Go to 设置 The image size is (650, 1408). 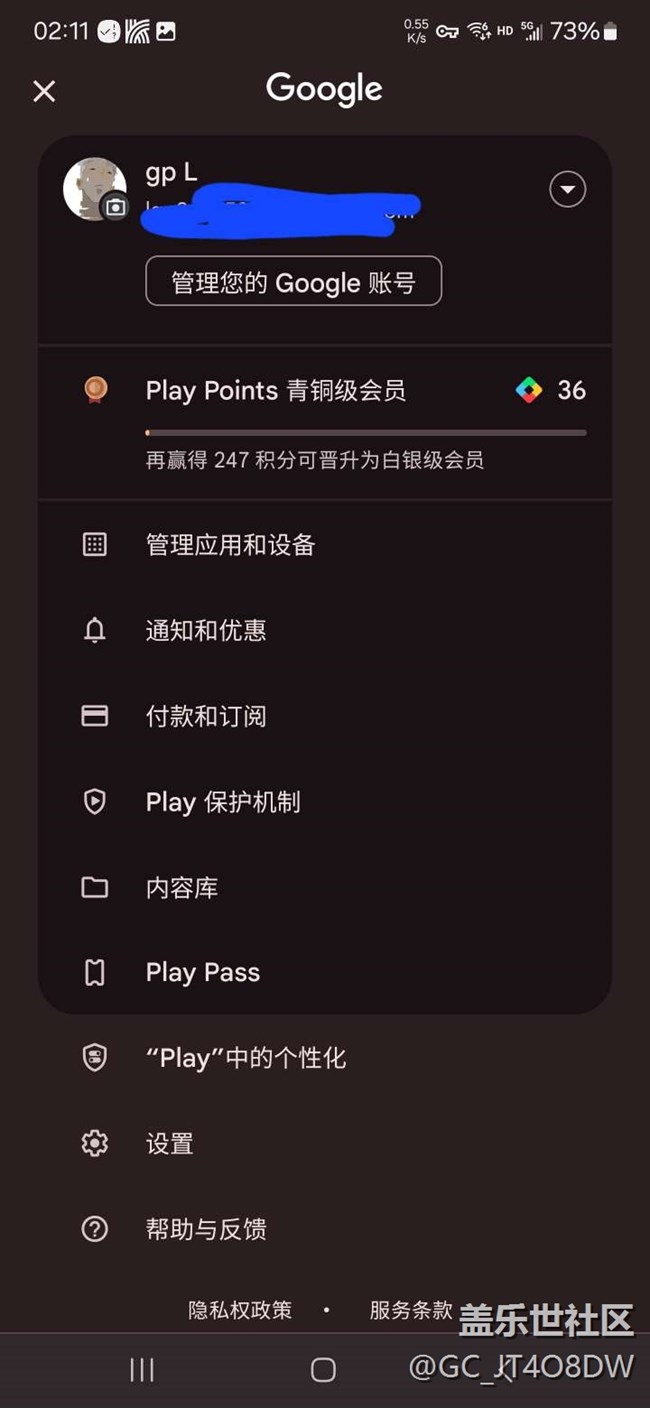click(170, 1143)
